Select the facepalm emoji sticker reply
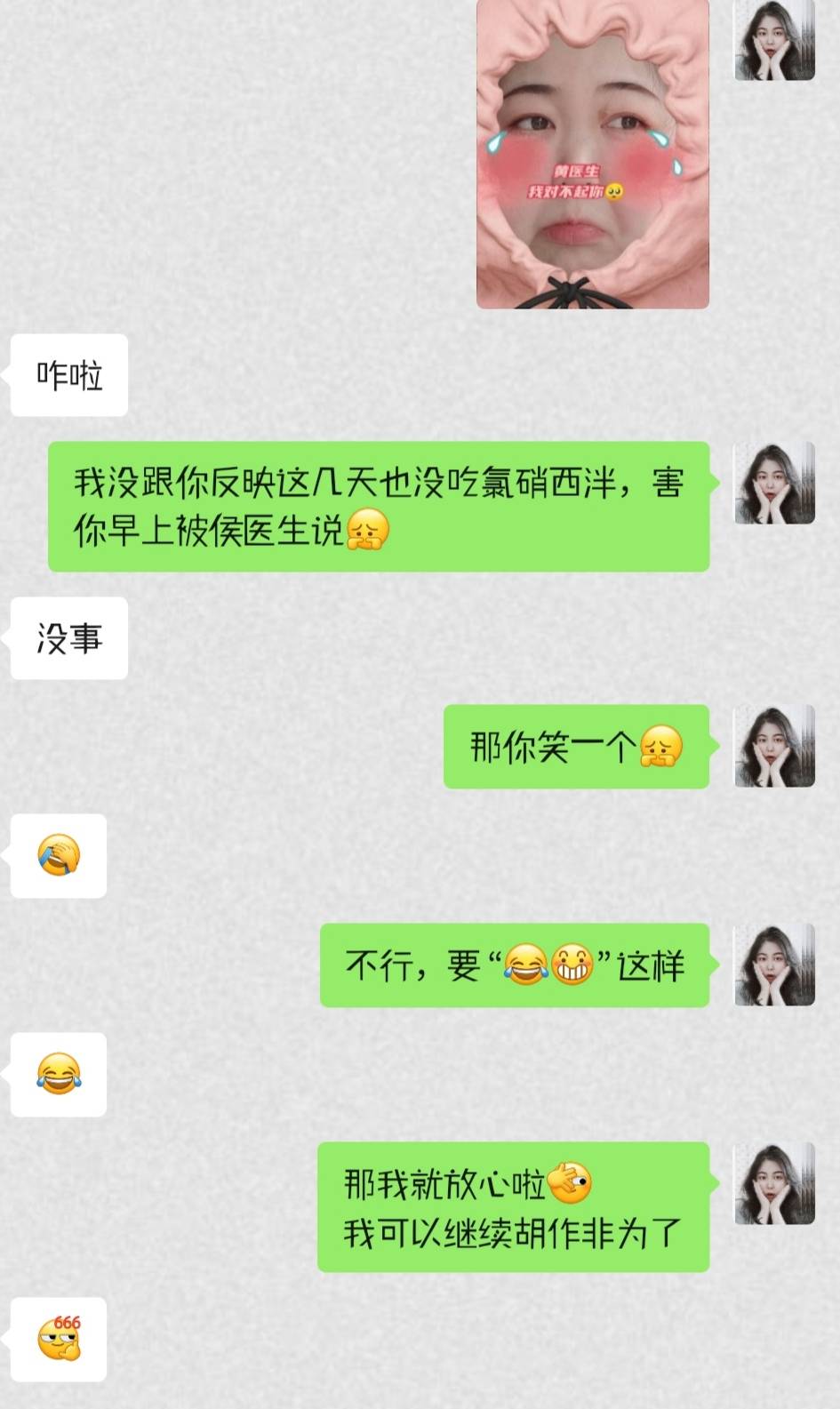This screenshot has width=840, height=1409. [x=57, y=857]
